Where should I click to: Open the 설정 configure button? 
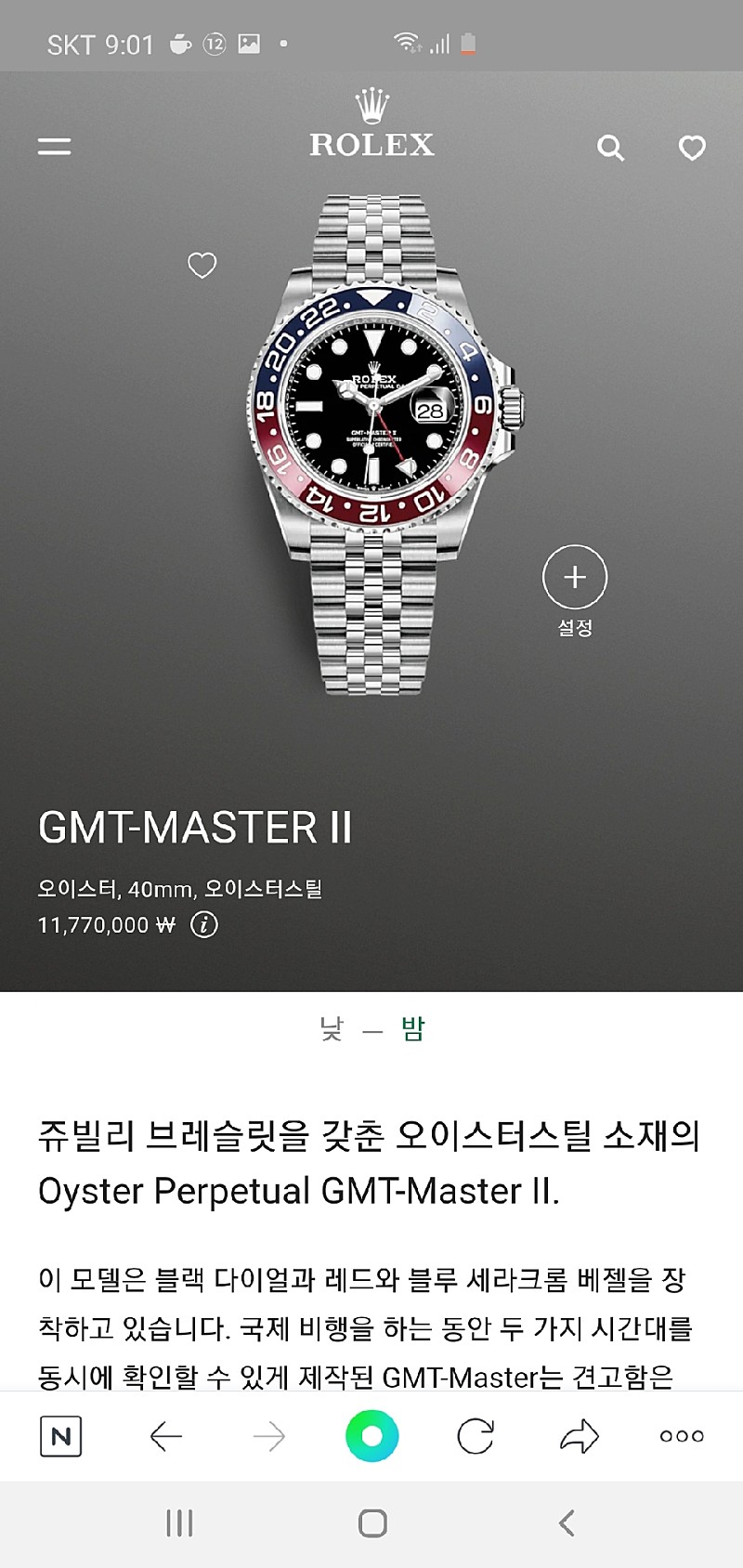[x=575, y=578]
